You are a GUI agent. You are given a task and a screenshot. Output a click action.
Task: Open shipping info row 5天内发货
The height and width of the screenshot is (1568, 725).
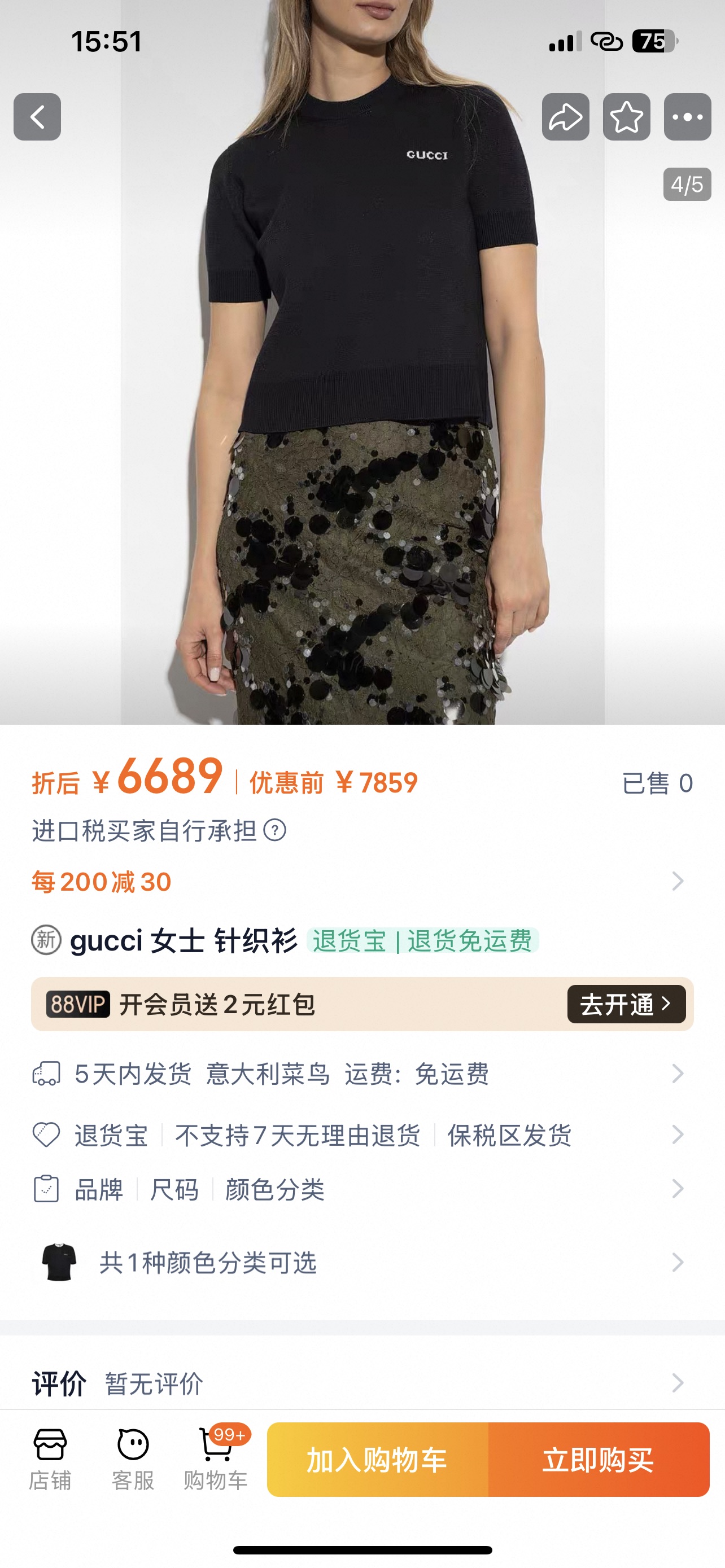(359, 1074)
